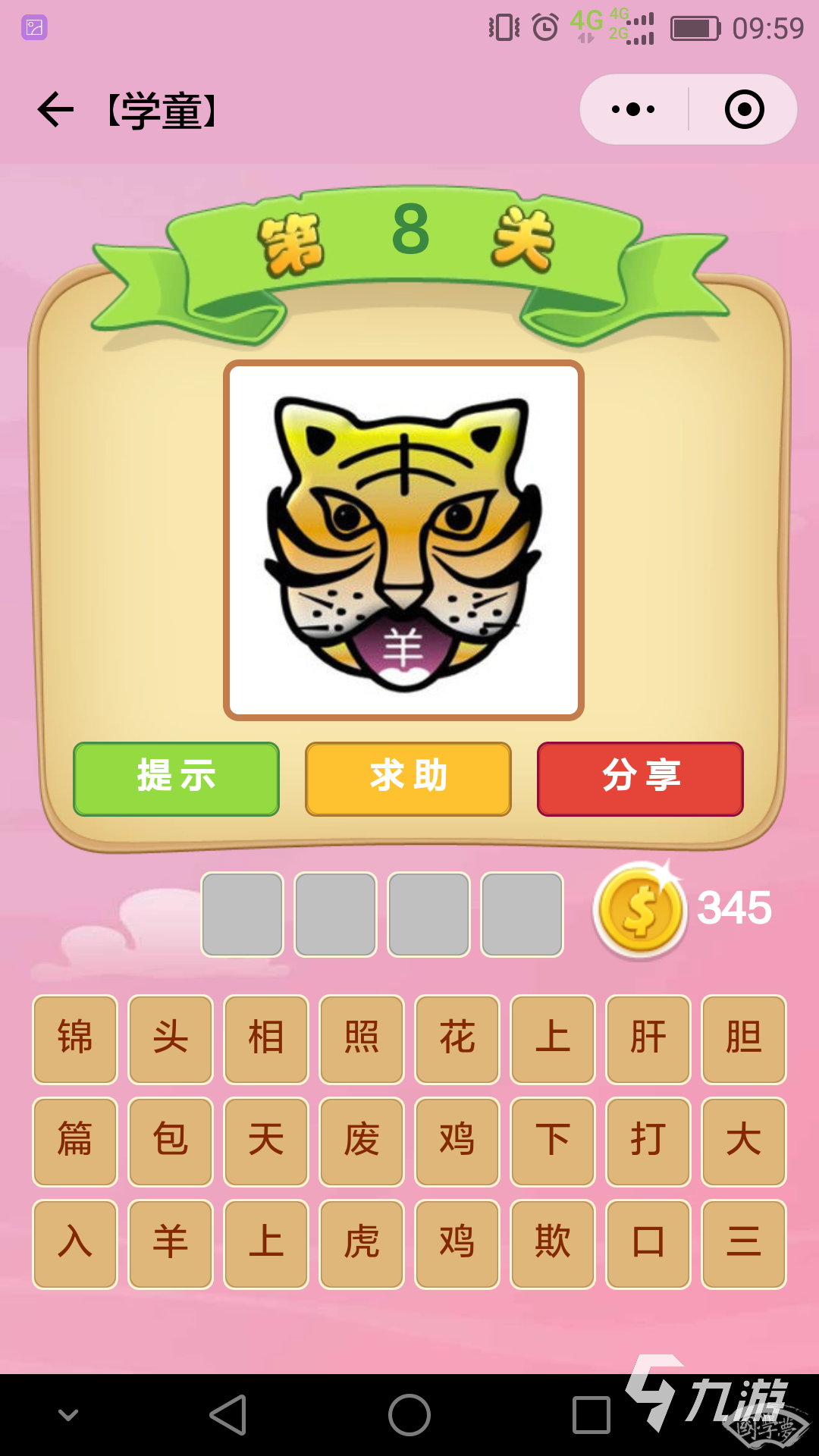Close the mini program via the circle icon

click(x=744, y=110)
